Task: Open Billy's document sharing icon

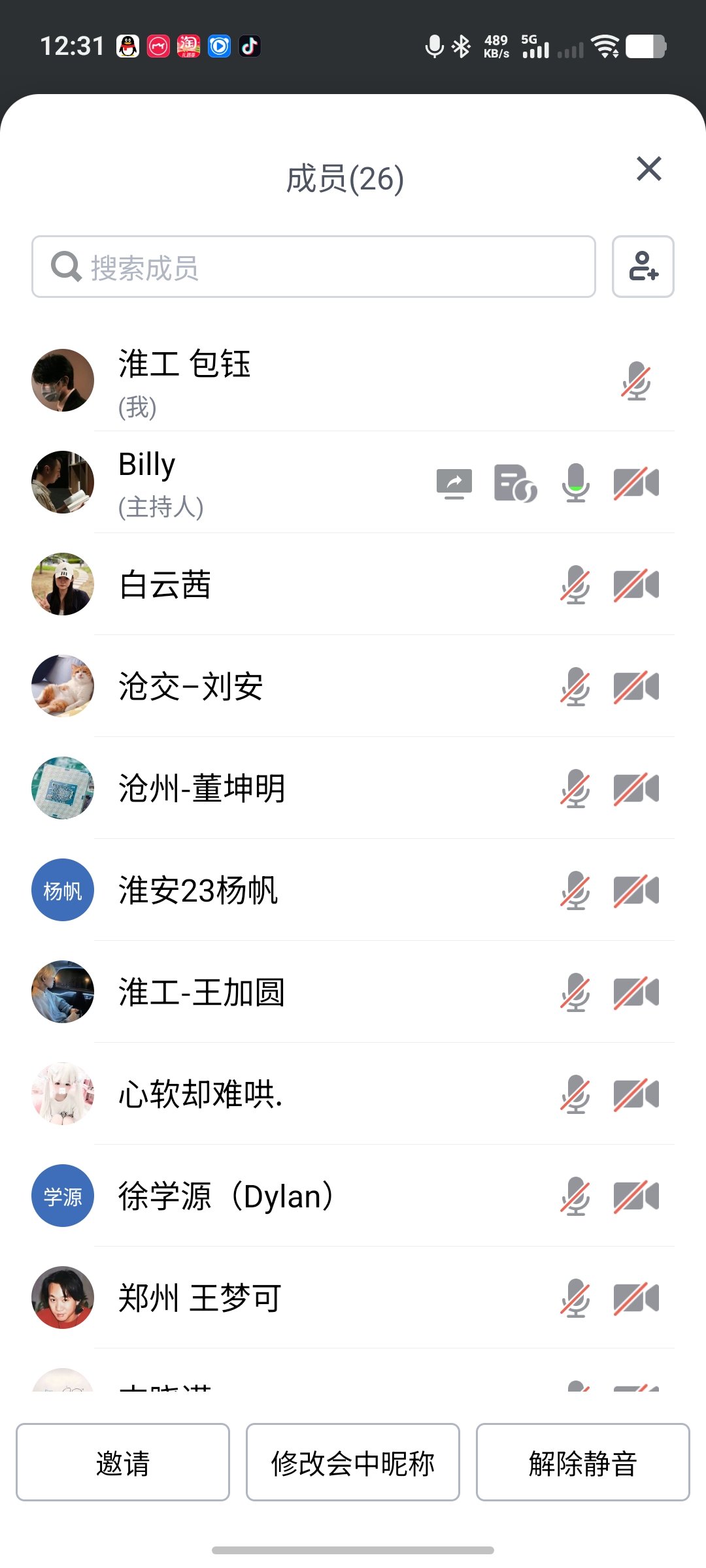Action: 514,483
